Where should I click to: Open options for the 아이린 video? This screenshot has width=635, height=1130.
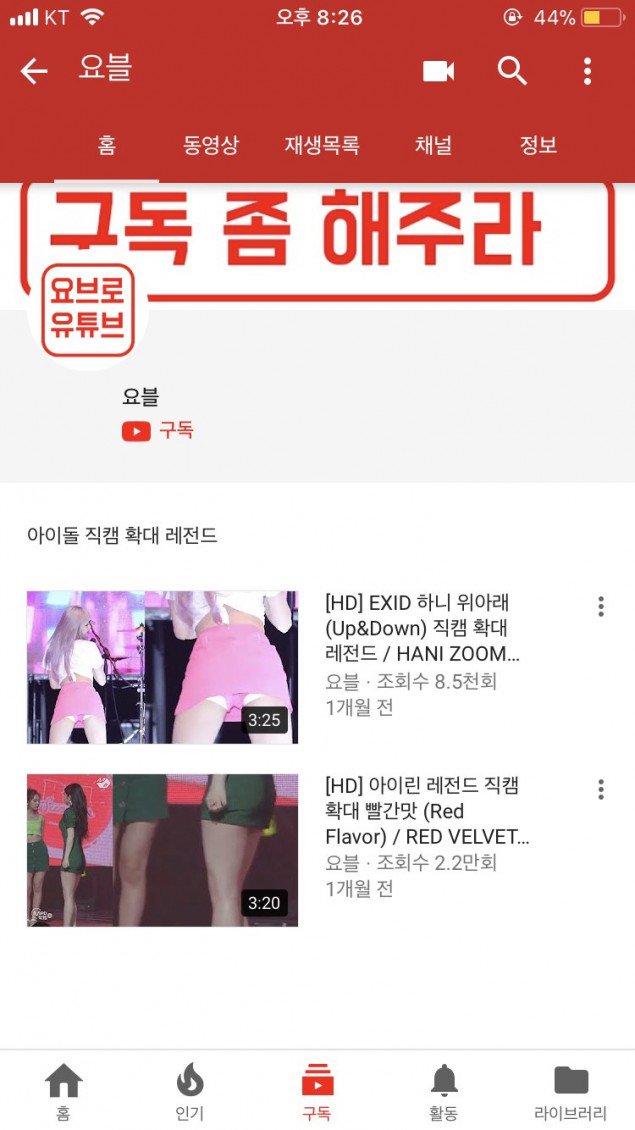[600, 789]
